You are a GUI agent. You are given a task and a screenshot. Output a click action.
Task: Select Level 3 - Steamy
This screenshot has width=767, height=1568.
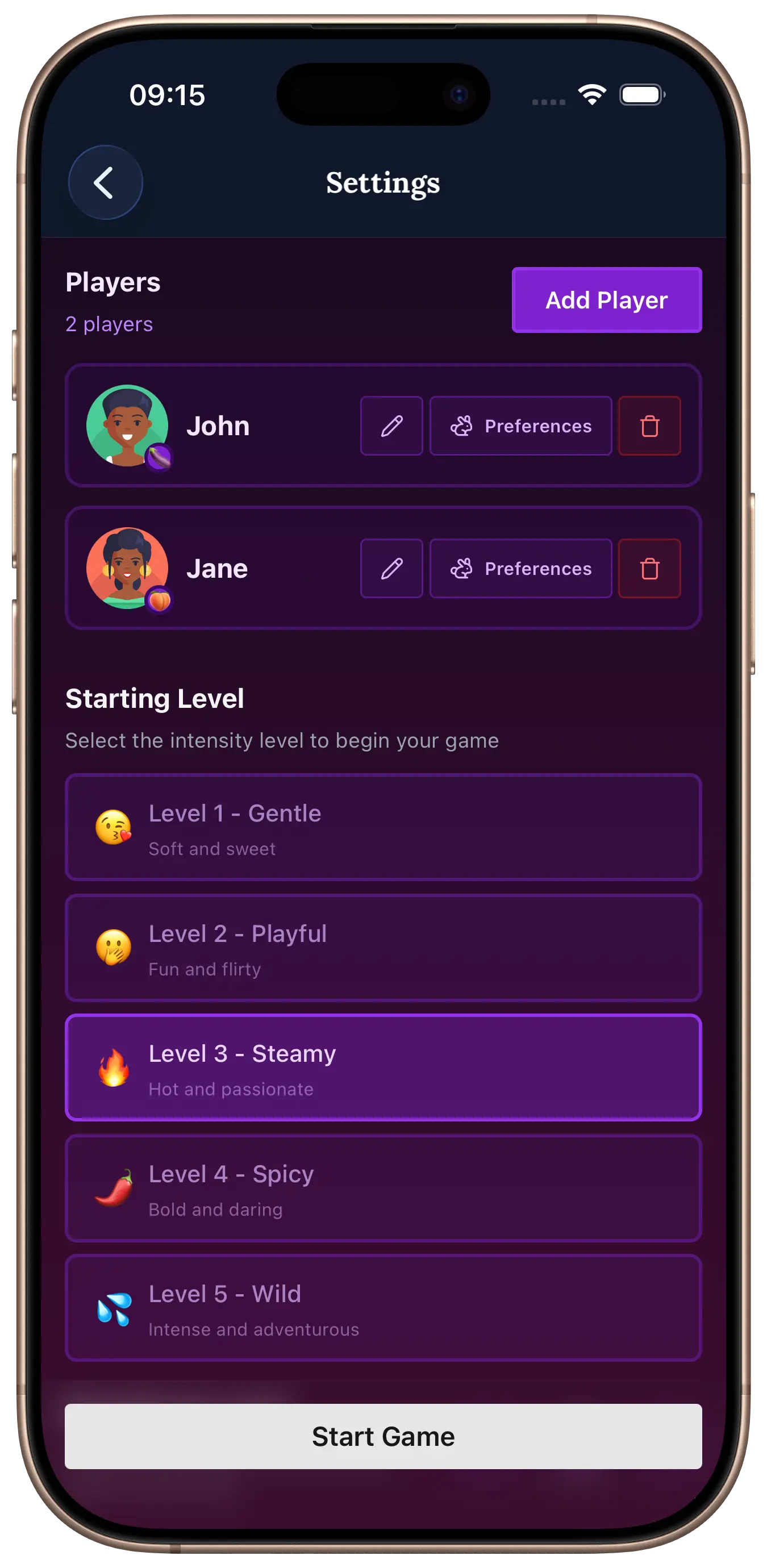click(383, 1067)
